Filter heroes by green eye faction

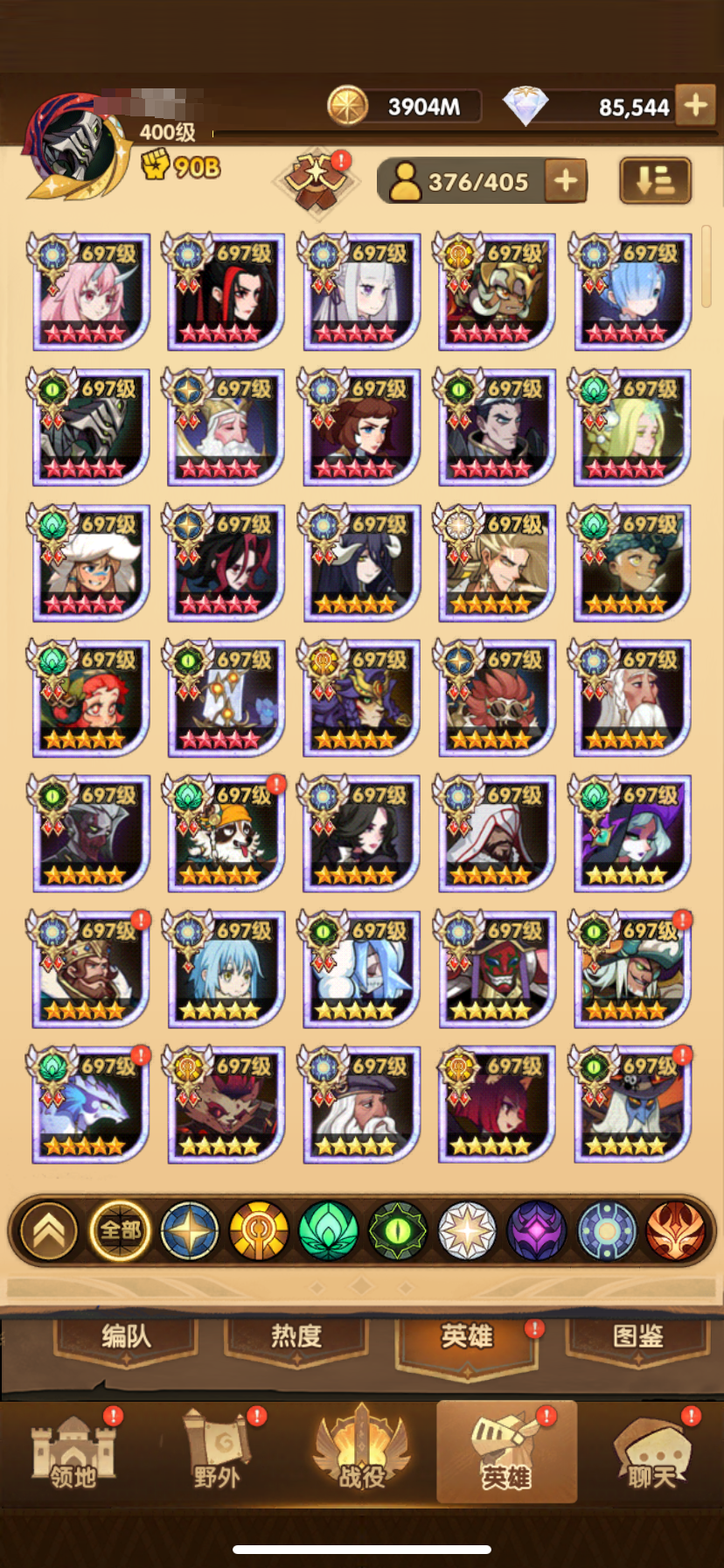coord(398,1230)
